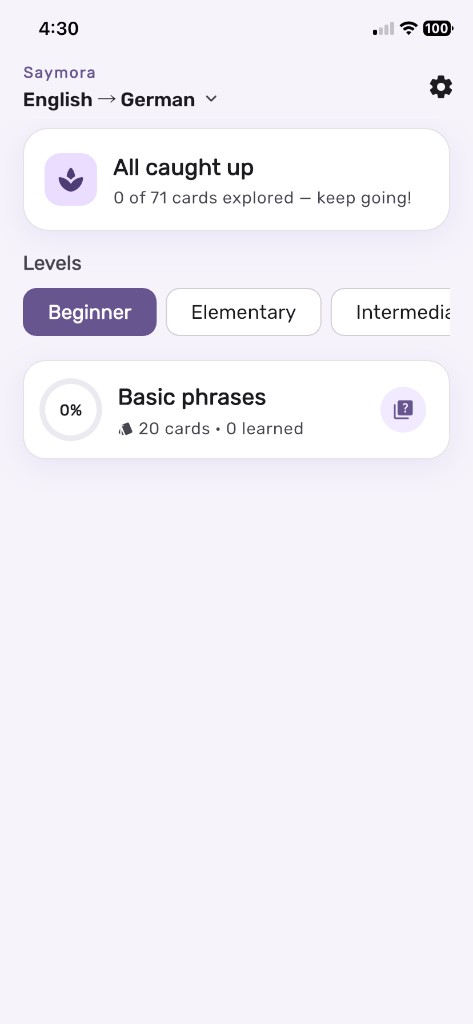473x1024 pixels.
Task: Open the All caught up card
Action: pos(236,180)
